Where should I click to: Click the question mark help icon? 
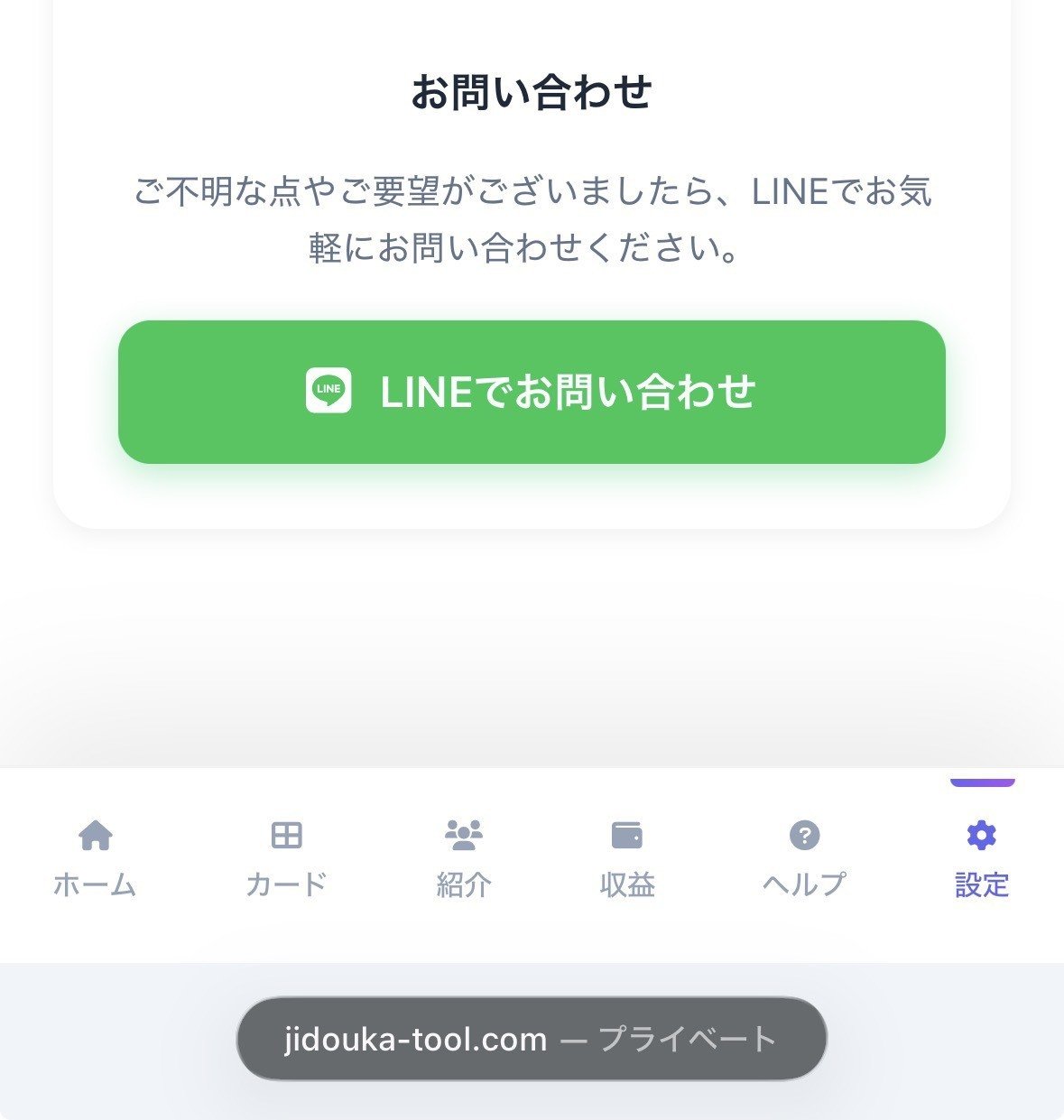tap(804, 837)
